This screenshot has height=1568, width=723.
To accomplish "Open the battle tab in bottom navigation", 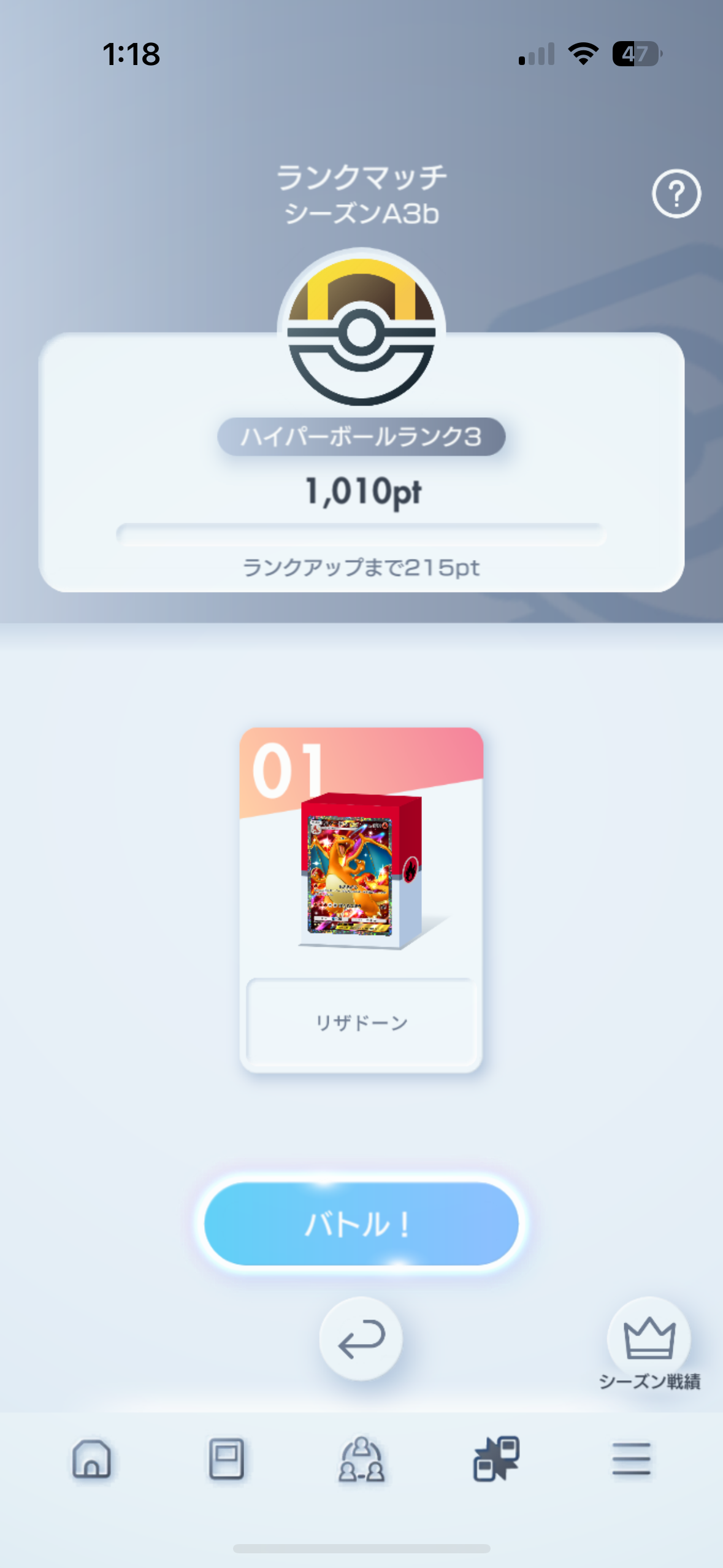I will click(x=496, y=1459).
